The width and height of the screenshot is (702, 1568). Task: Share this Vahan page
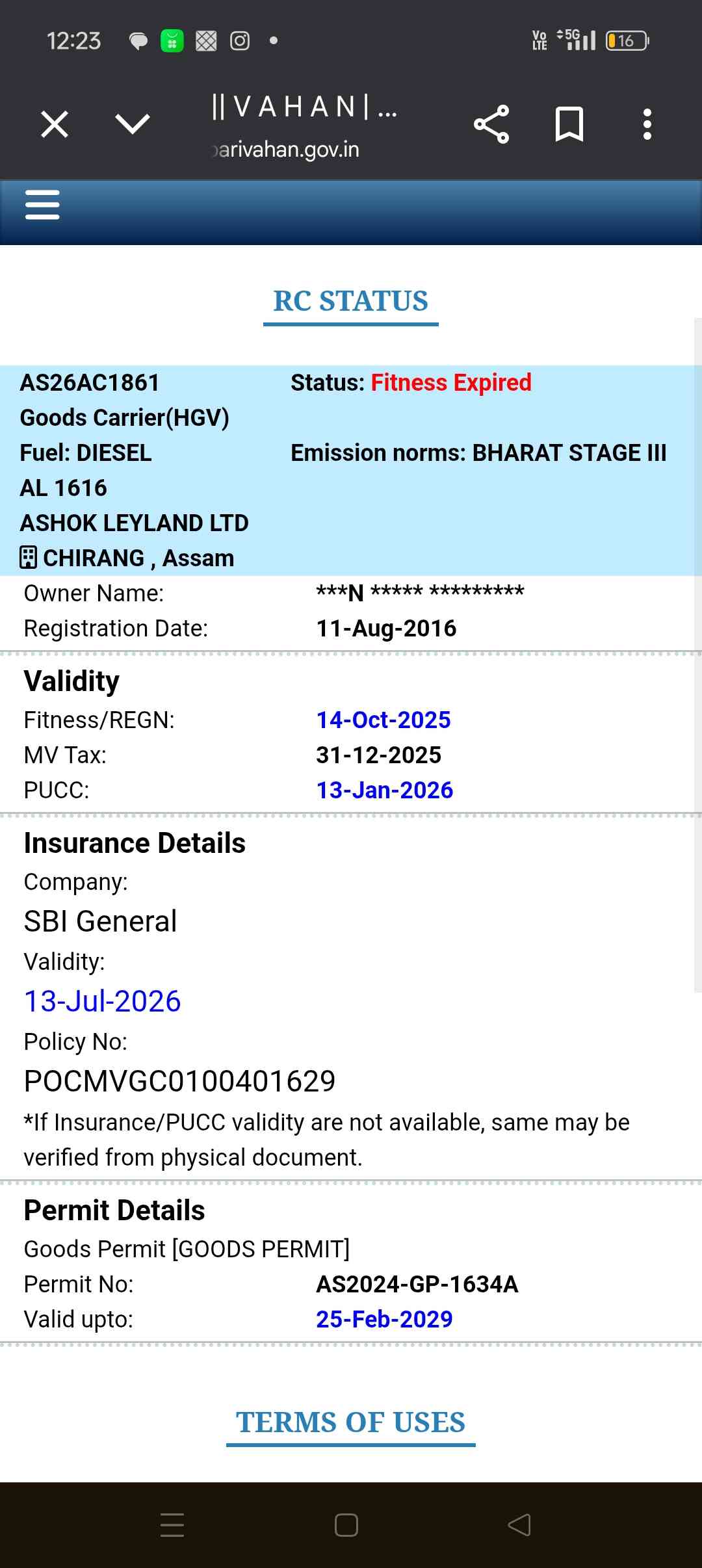tap(491, 124)
